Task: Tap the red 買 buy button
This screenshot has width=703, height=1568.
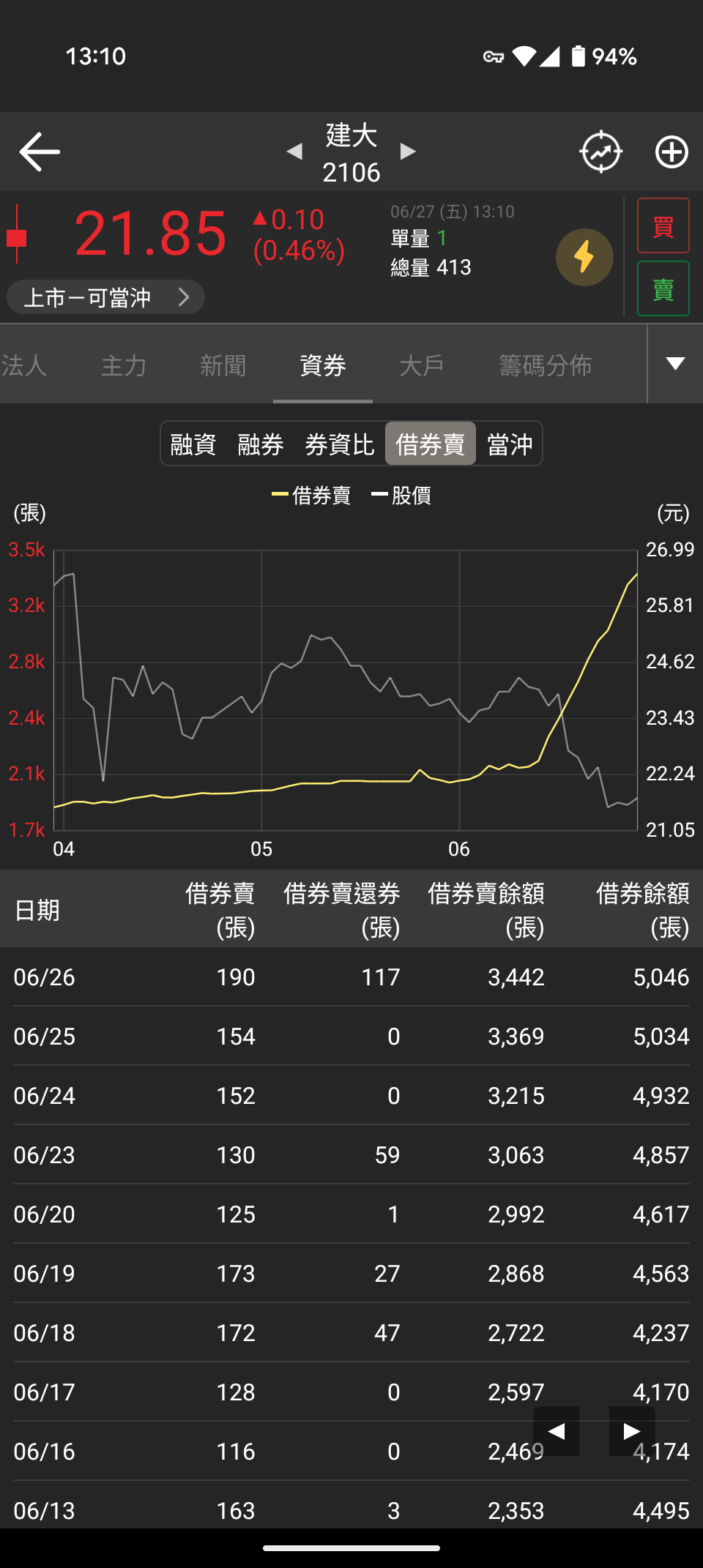Action: 663,226
